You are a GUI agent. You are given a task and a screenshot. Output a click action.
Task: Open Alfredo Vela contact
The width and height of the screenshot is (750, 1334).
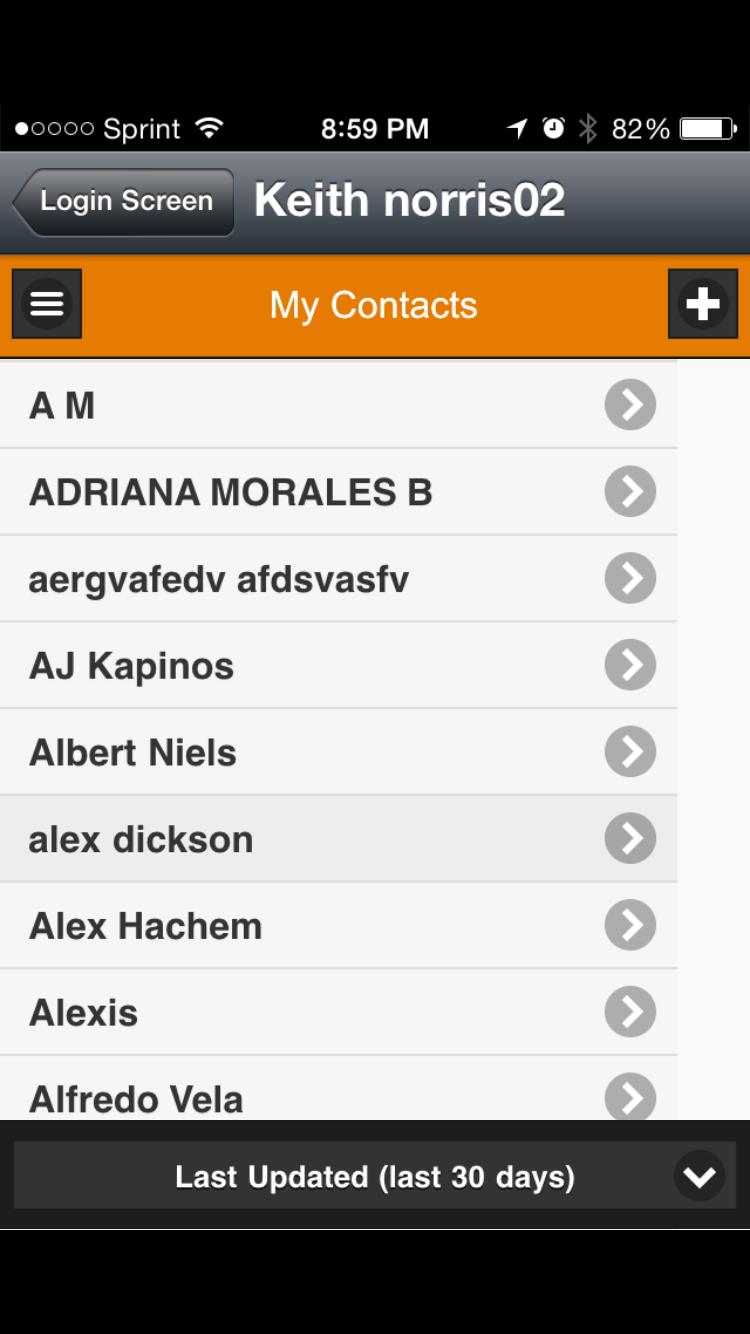338,1097
